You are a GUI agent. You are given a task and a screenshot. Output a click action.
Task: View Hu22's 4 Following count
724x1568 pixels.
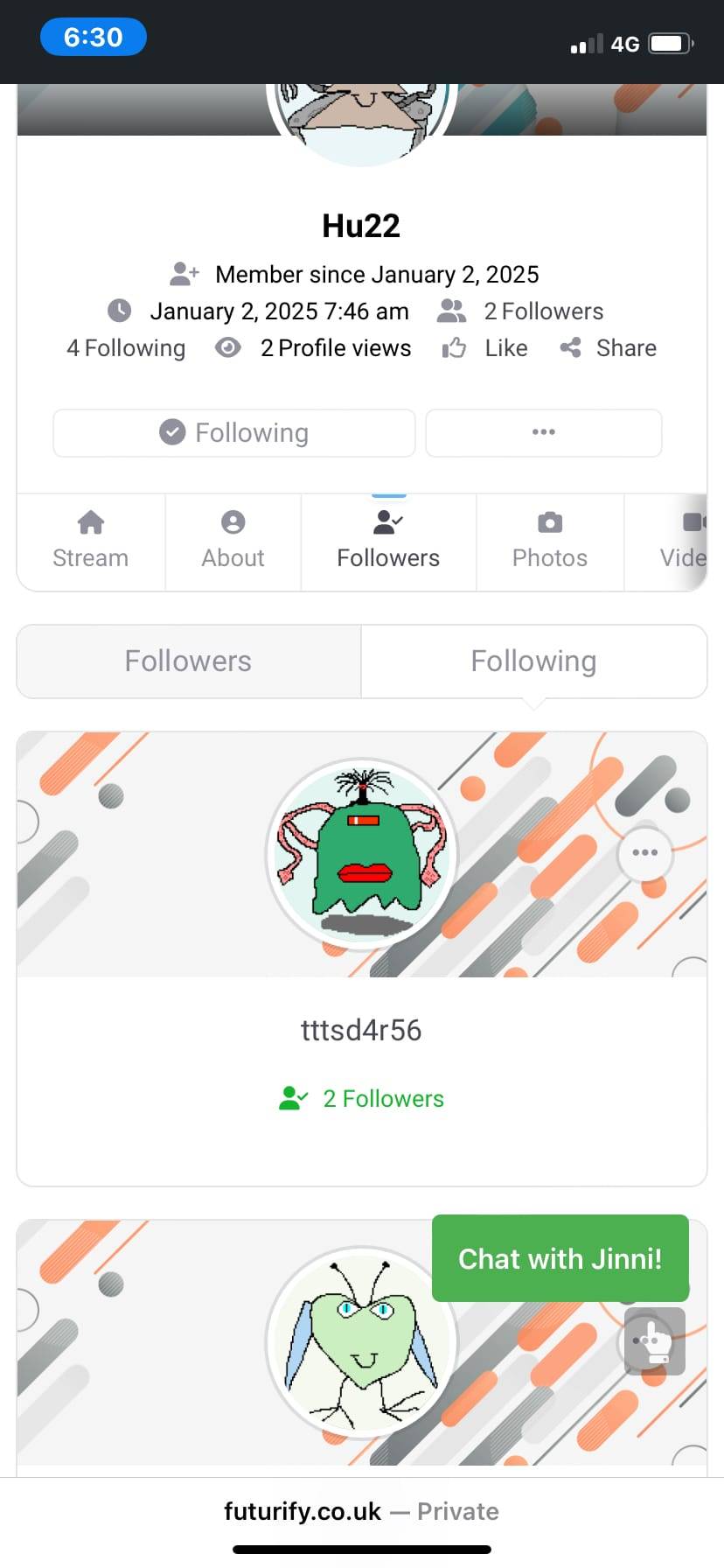126,348
